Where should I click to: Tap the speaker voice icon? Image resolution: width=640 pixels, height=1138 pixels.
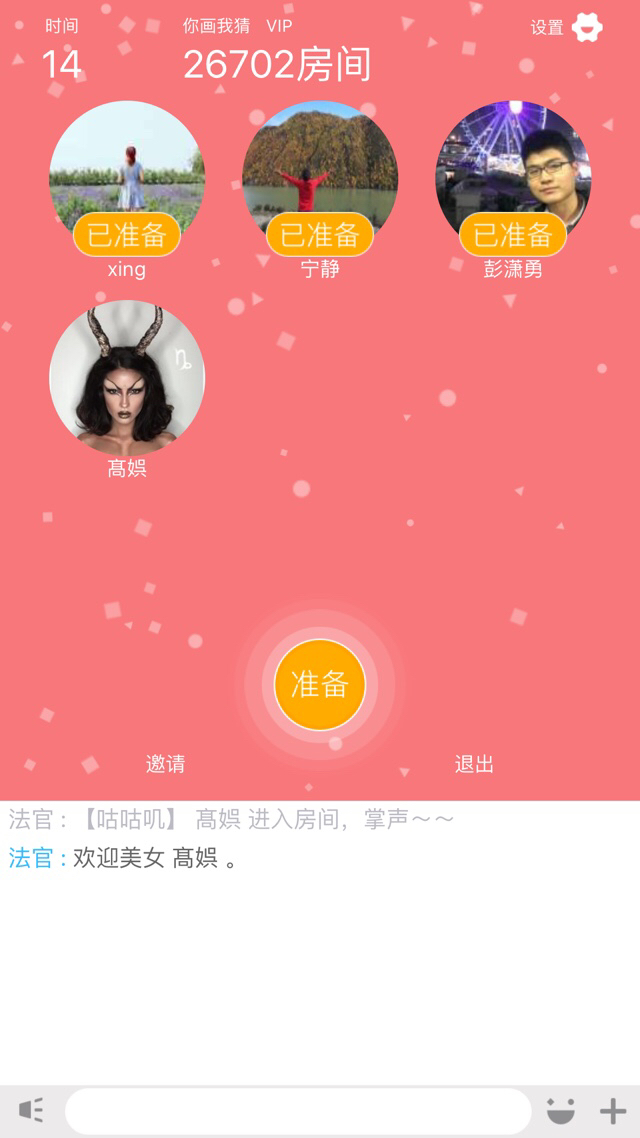pyautogui.click(x=31, y=1110)
